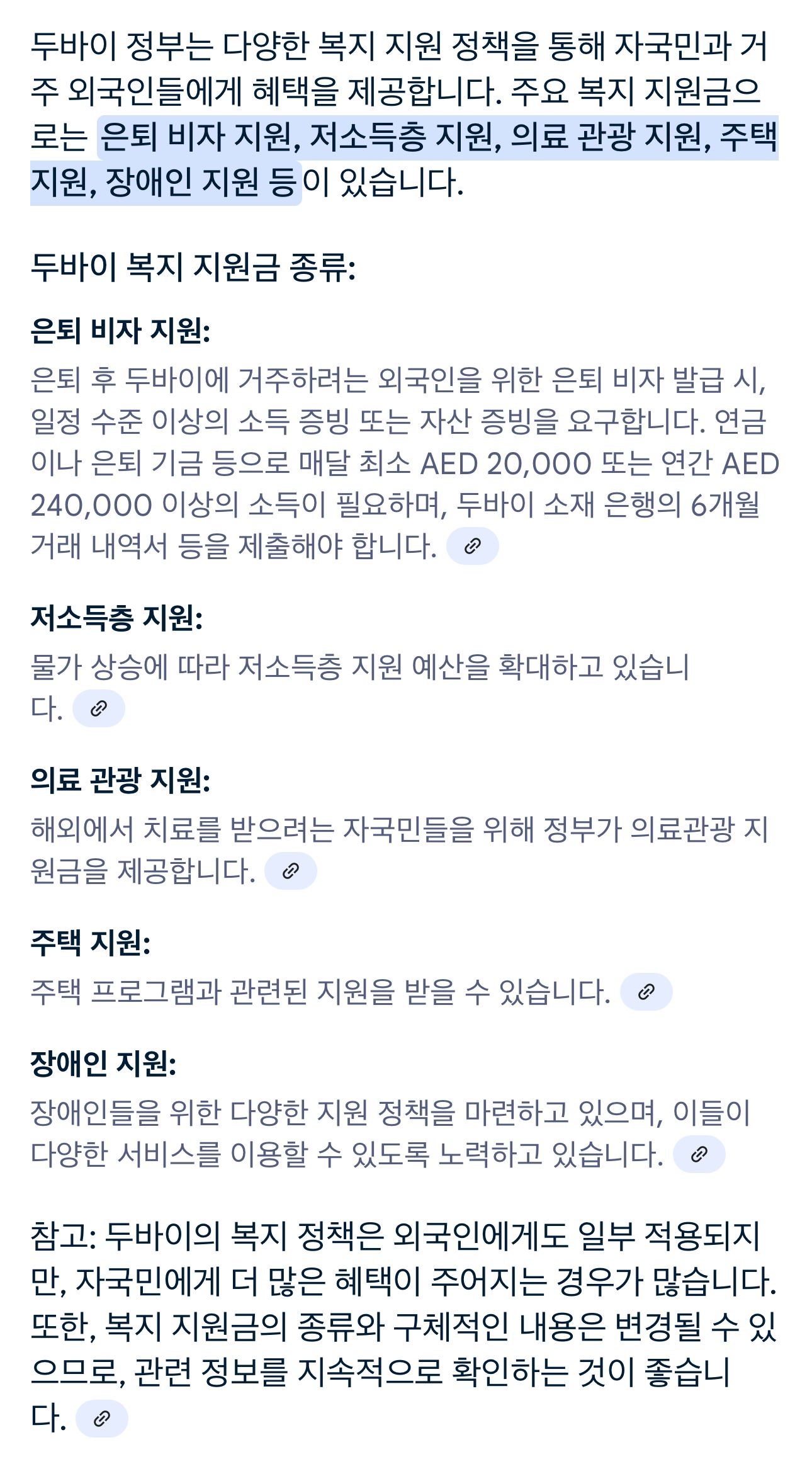
Task: Open source link in the 주택 지원 section
Action: [646, 992]
